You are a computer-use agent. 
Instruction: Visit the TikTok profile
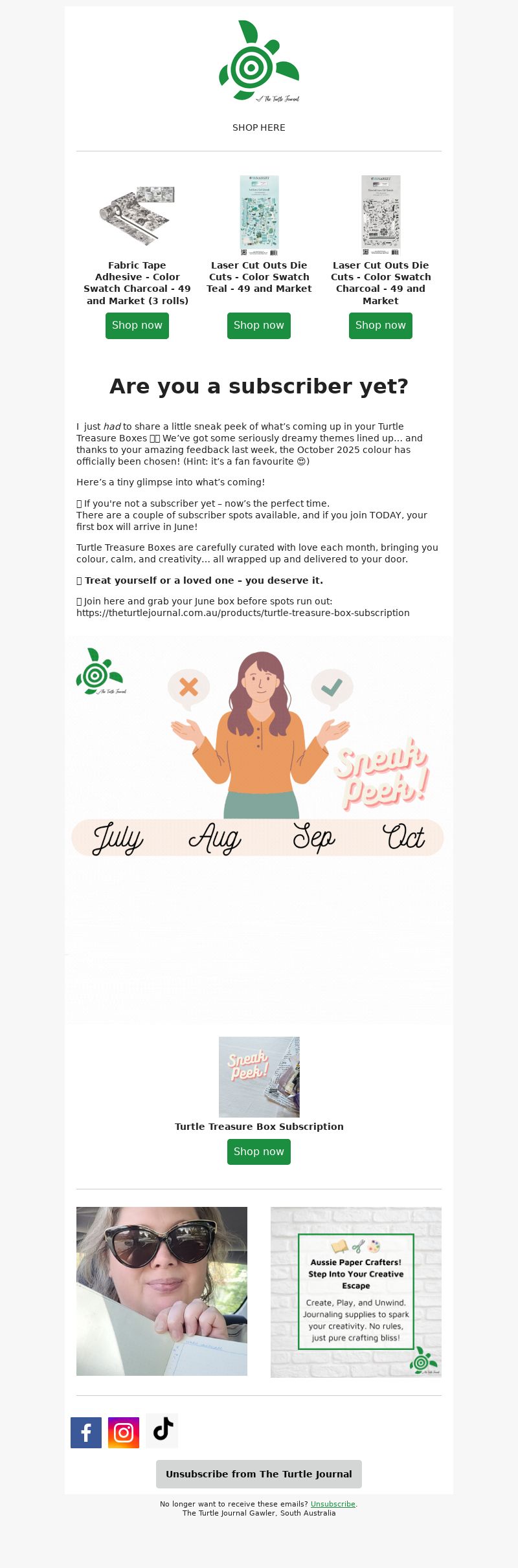[x=162, y=1430]
